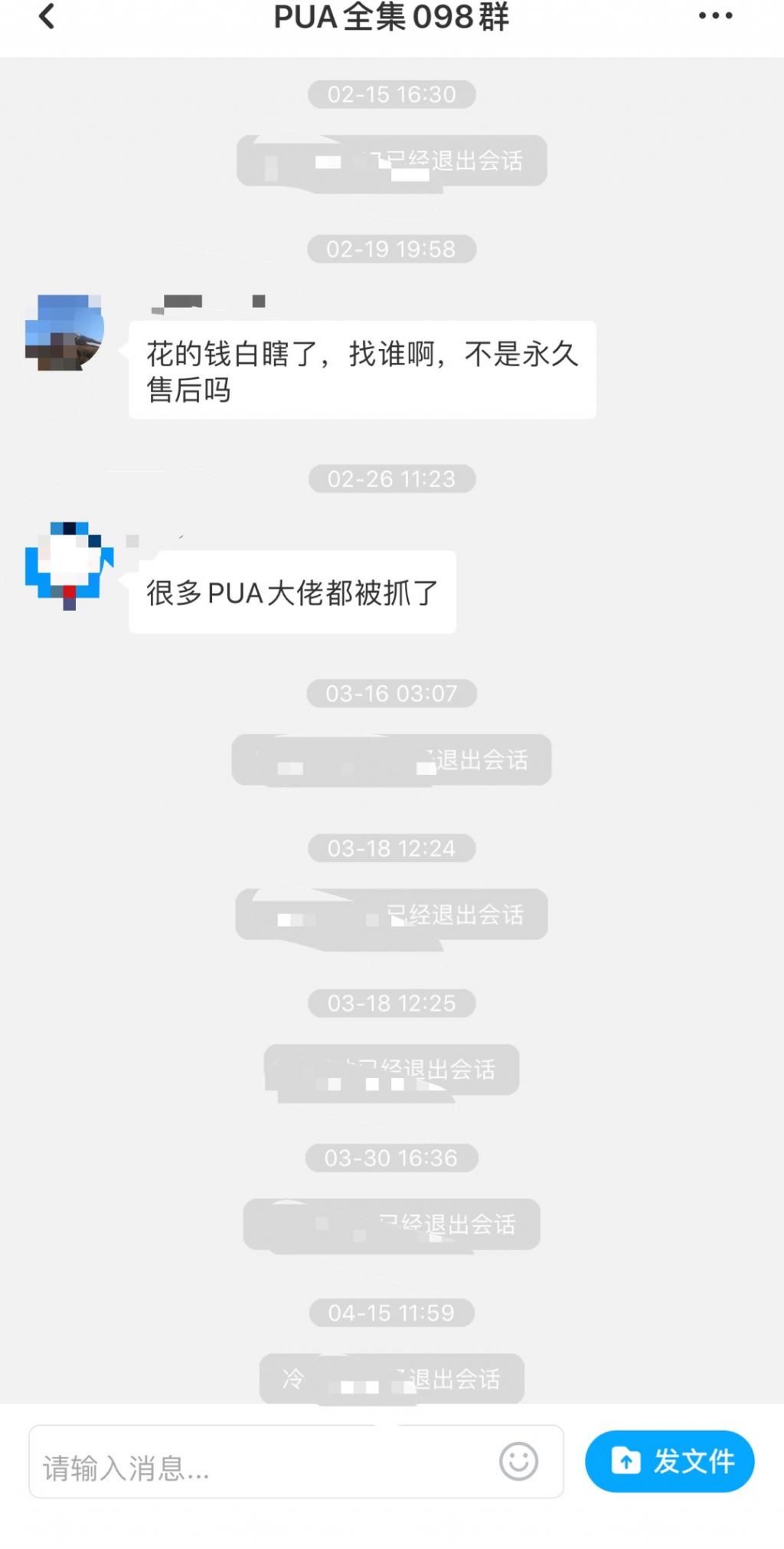The width and height of the screenshot is (784, 1549).
Task: Open the chat options via the ellipsis icon
Action: pos(714,17)
